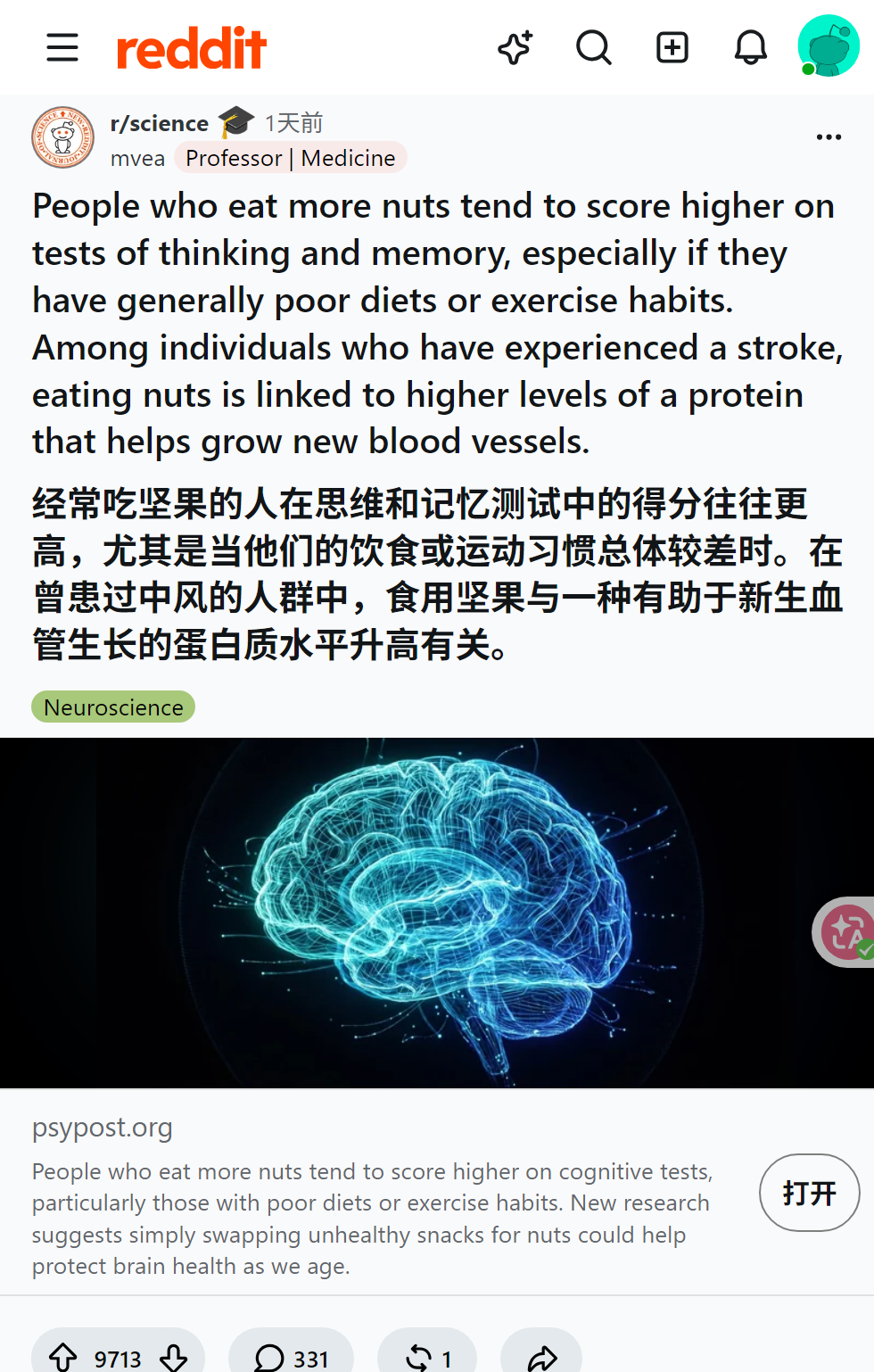Open the brain image article preview
Image resolution: width=874 pixels, height=1372 pixels.
point(437,913)
